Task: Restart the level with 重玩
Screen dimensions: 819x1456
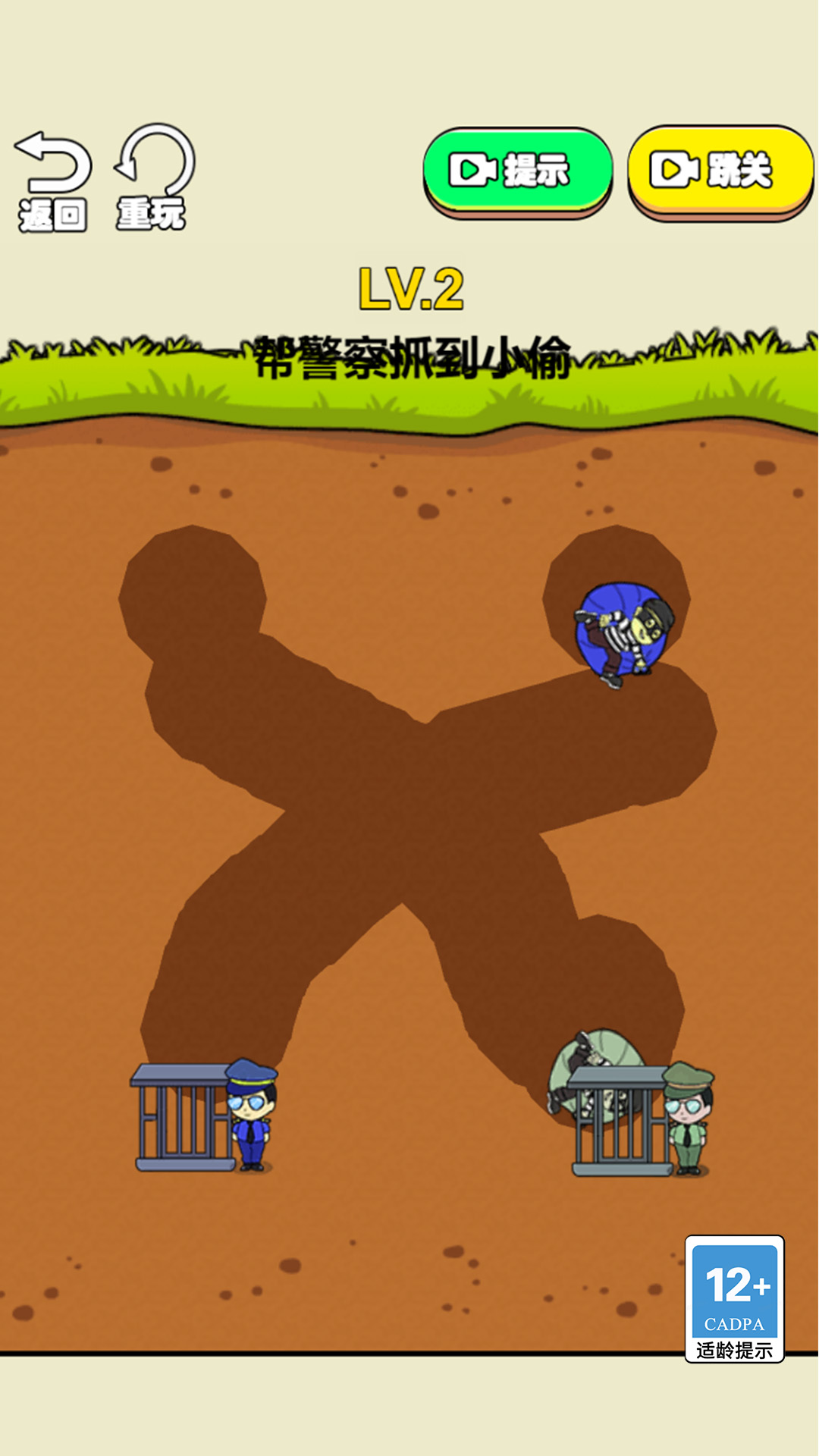Action: pos(154,177)
